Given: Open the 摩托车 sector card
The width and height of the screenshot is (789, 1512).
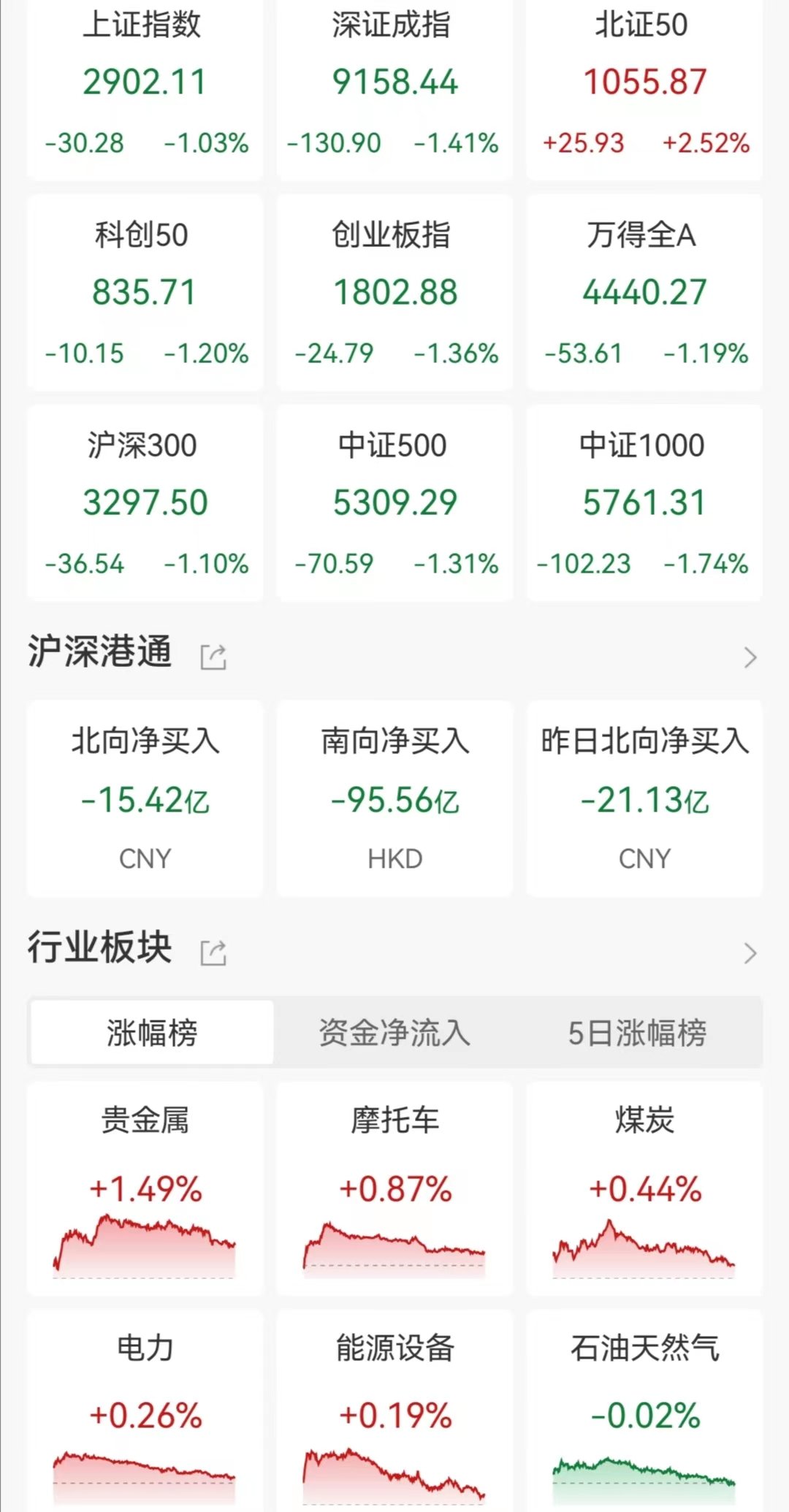Looking at the screenshot, I should (x=394, y=1187).
